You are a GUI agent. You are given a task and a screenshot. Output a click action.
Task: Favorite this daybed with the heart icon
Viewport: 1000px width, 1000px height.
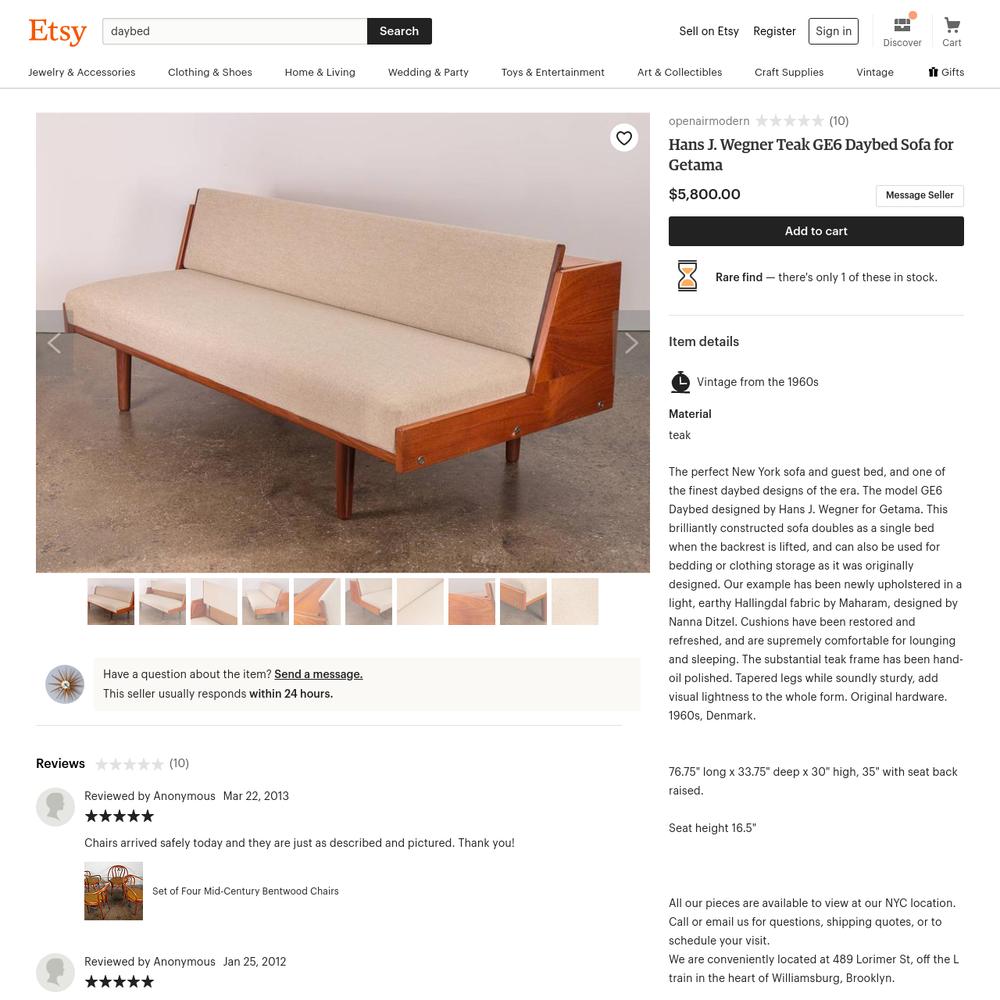point(624,138)
